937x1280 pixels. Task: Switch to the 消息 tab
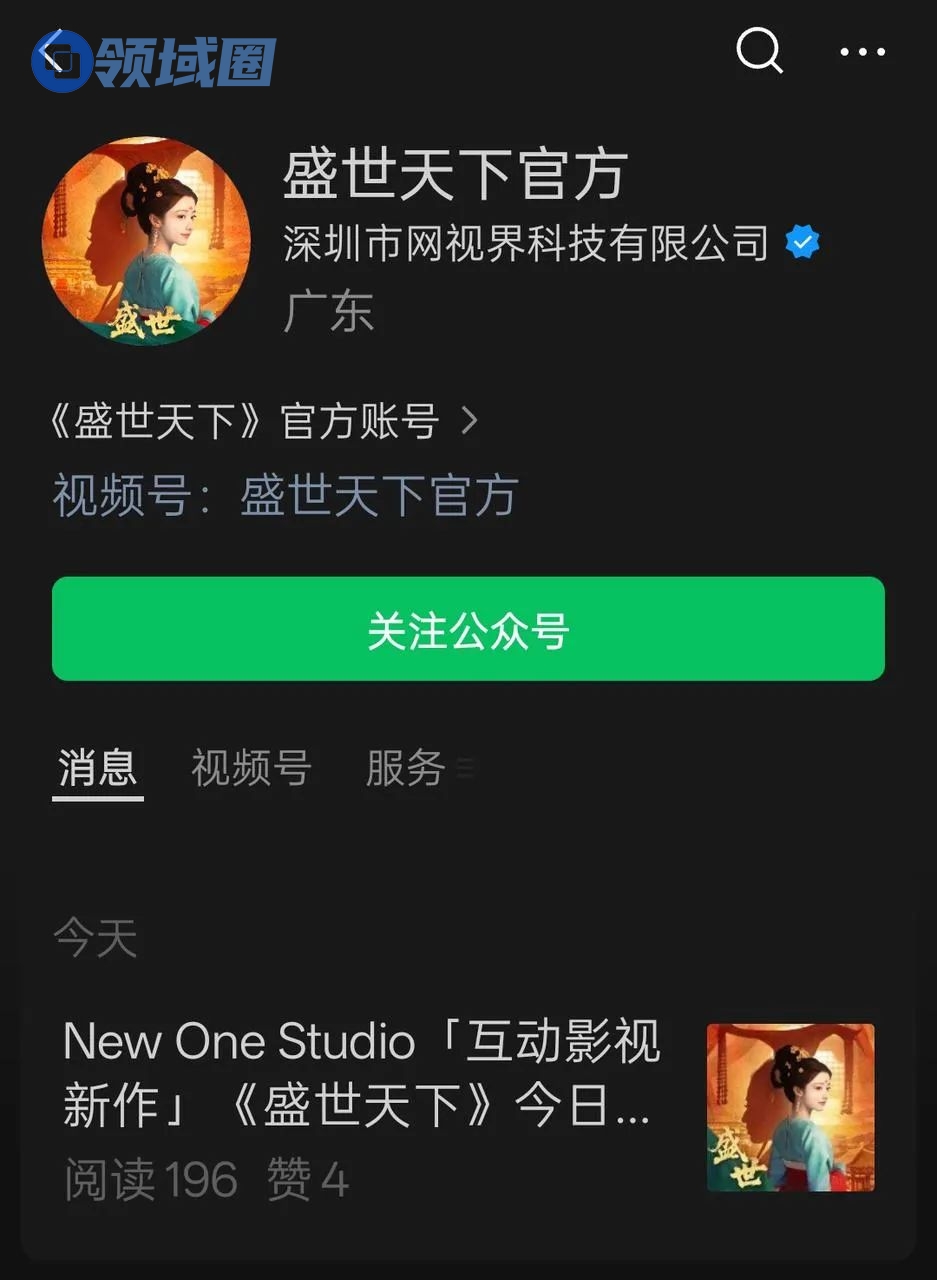coord(97,769)
